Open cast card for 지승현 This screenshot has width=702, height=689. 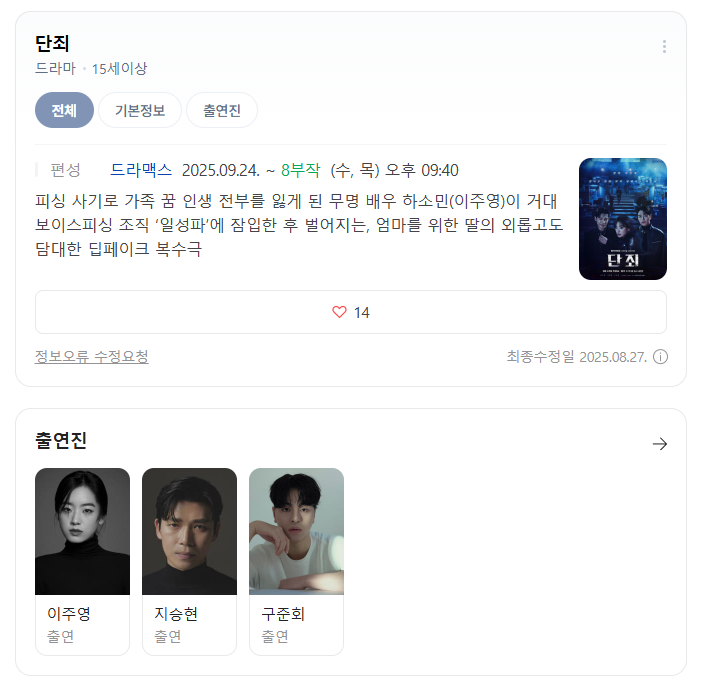(x=189, y=562)
